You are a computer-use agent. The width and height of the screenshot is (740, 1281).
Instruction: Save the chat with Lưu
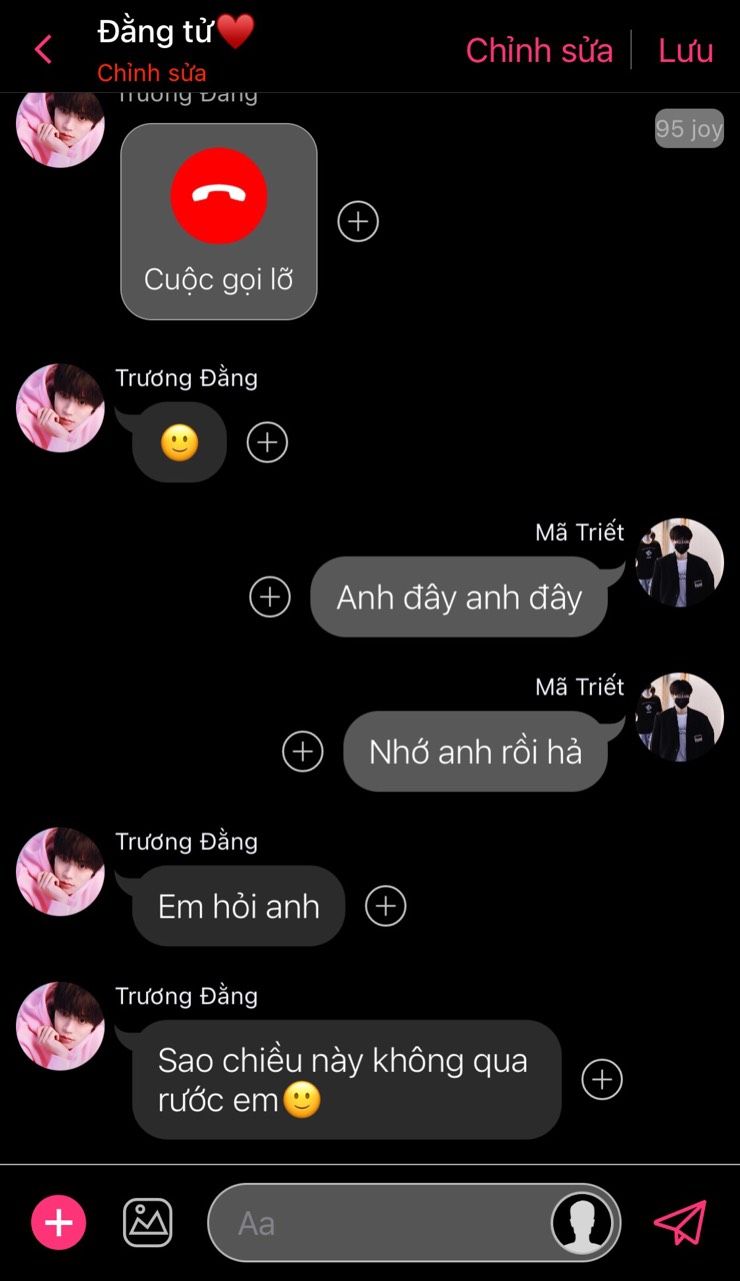(685, 50)
